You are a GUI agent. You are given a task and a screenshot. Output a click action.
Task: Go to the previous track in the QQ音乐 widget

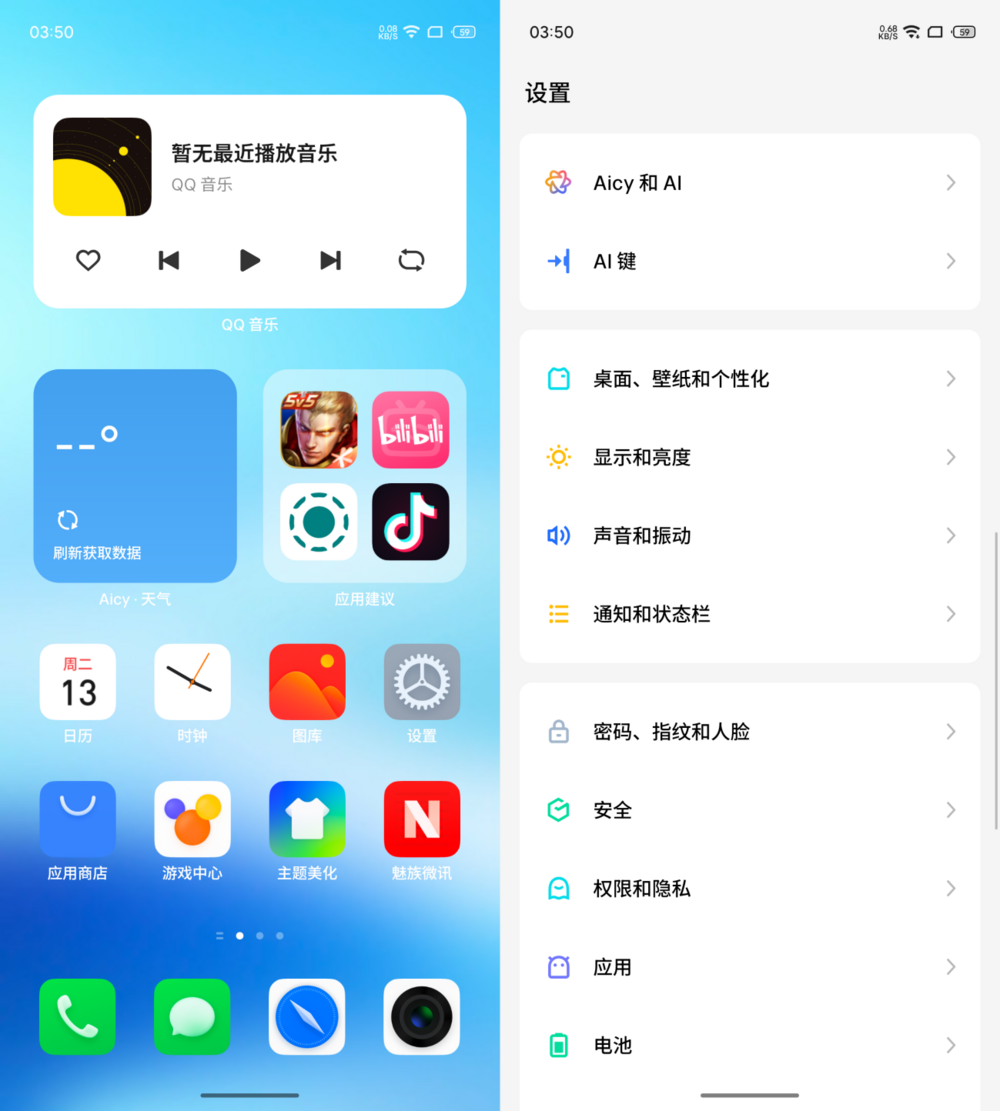pyautogui.click(x=169, y=261)
